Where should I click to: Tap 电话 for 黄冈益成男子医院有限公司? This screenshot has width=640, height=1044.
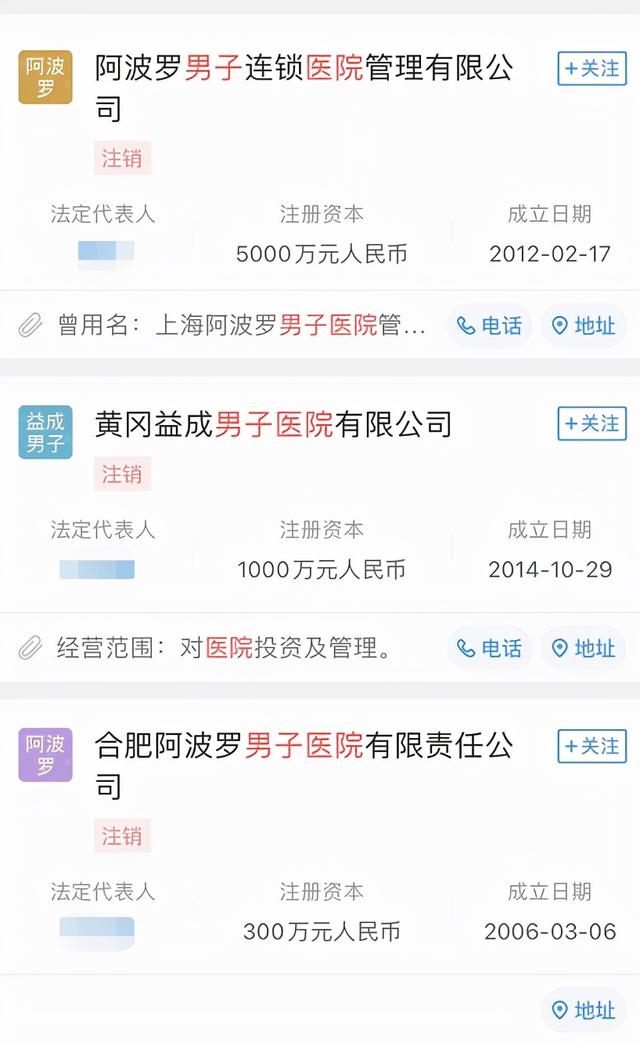pos(489,648)
